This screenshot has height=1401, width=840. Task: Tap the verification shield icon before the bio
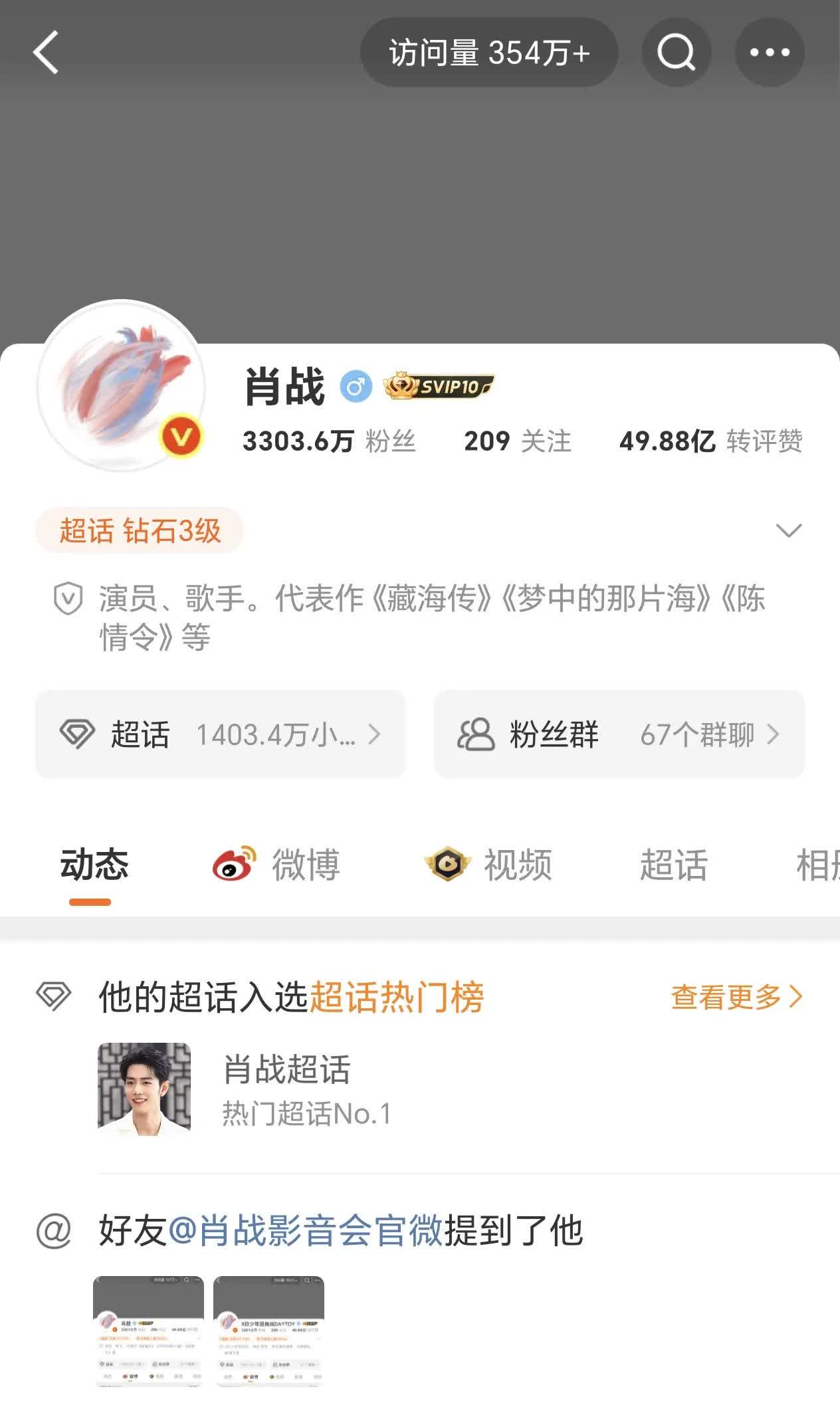pos(68,599)
